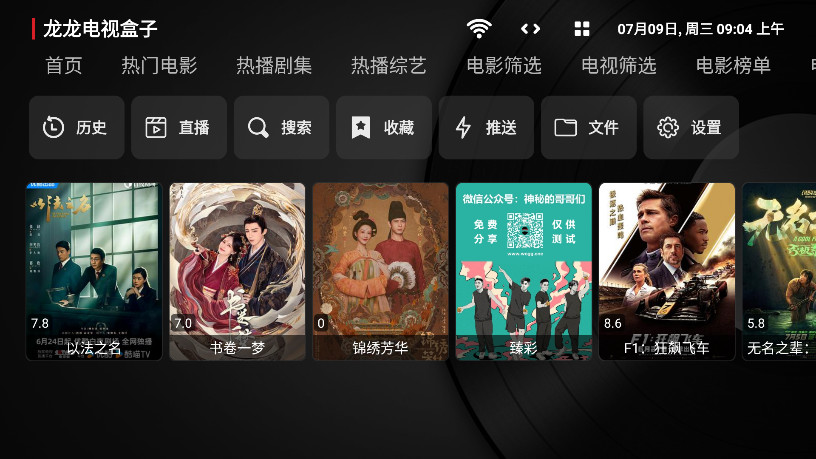Open the 书卷一梦 poster card
The width and height of the screenshot is (816, 459).
pos(237,271)
